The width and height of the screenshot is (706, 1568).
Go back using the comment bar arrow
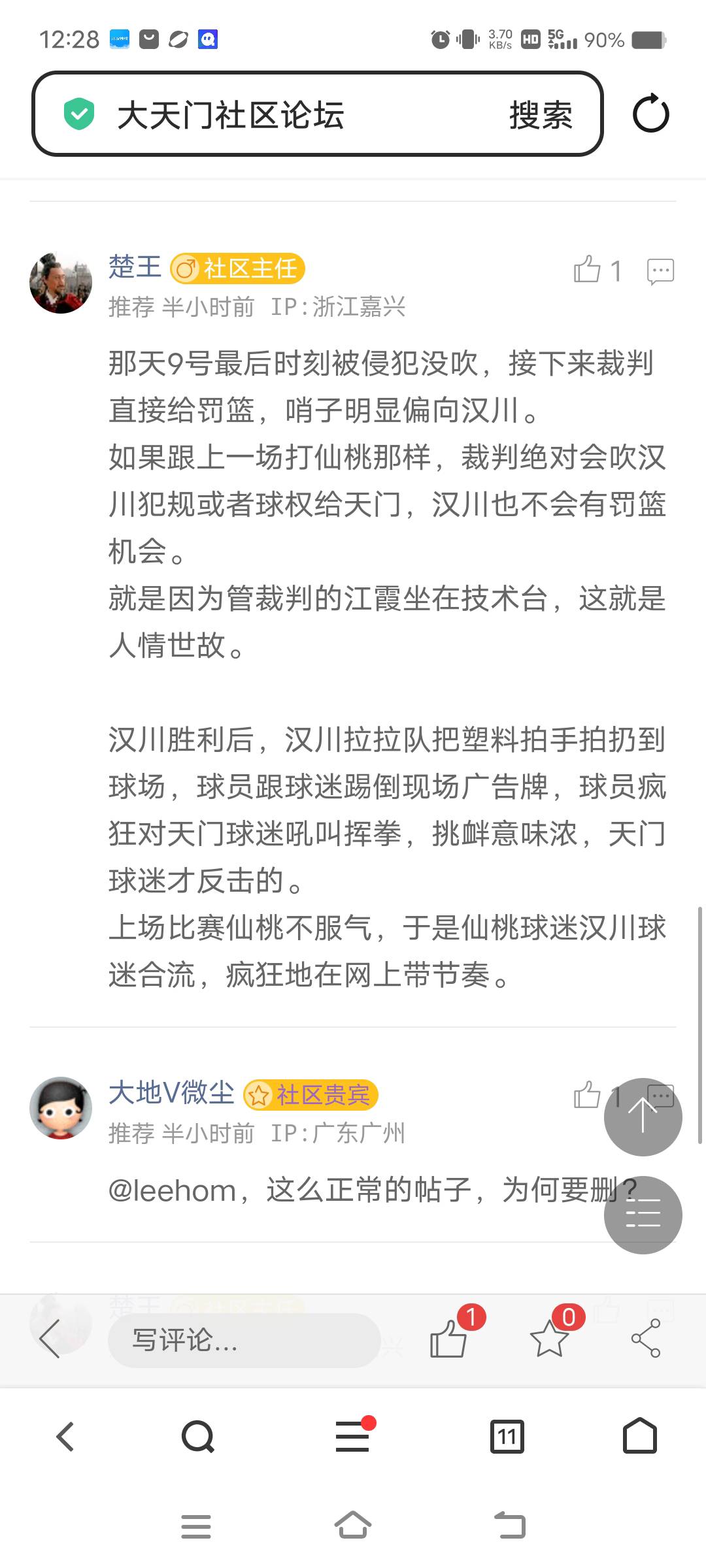point(50,1339)
